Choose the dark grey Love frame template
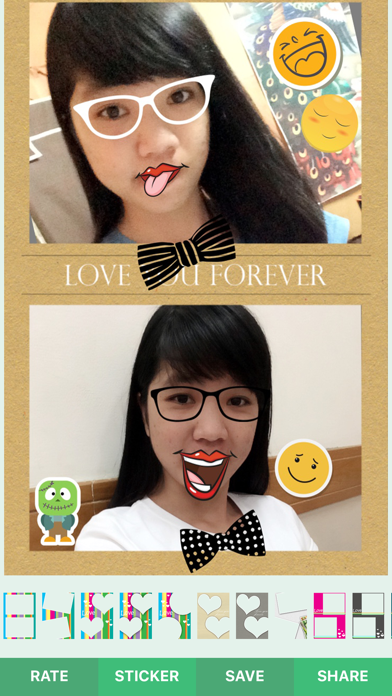Viewport: 392px width, 696px height. click(x=368, y=616)
